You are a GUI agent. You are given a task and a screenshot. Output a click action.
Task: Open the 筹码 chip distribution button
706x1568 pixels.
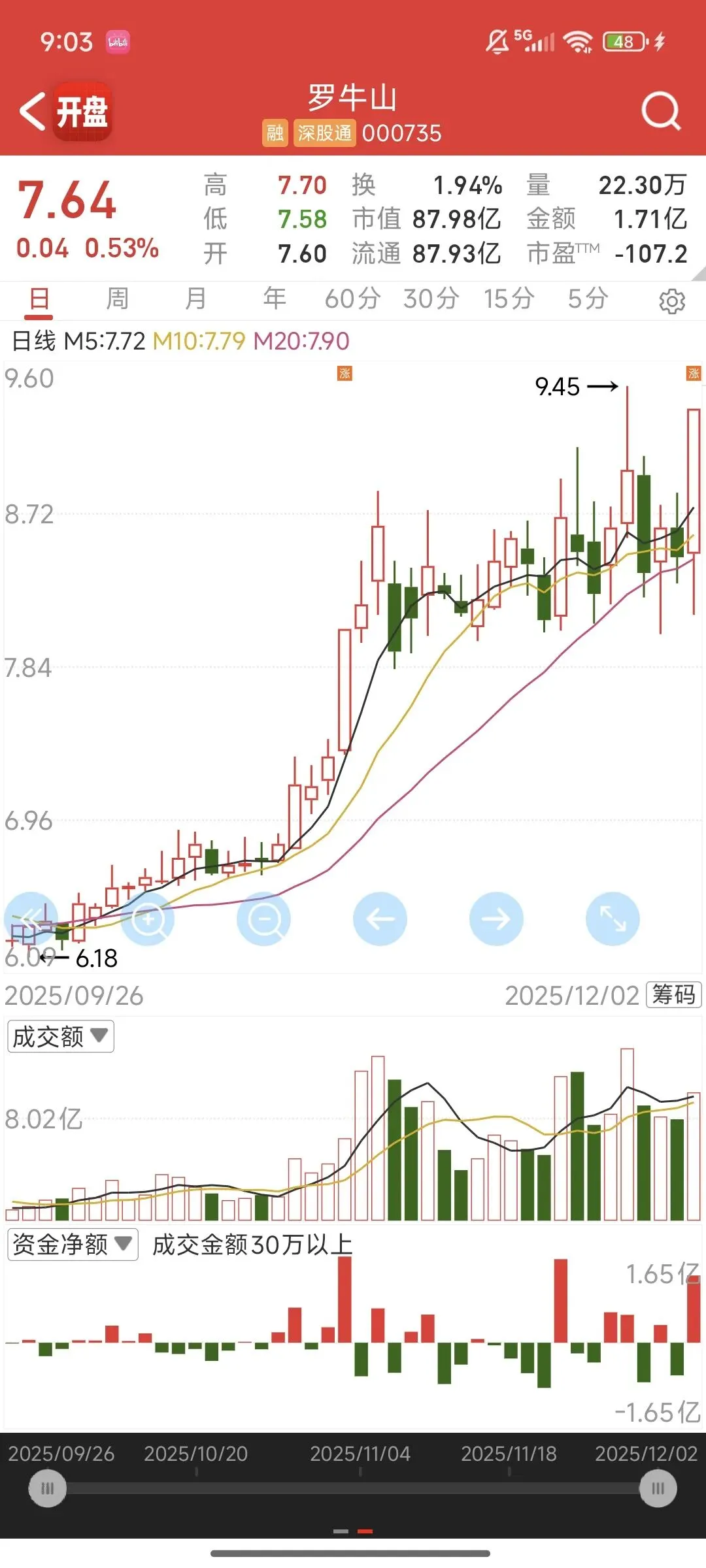[x=673, y=995]
